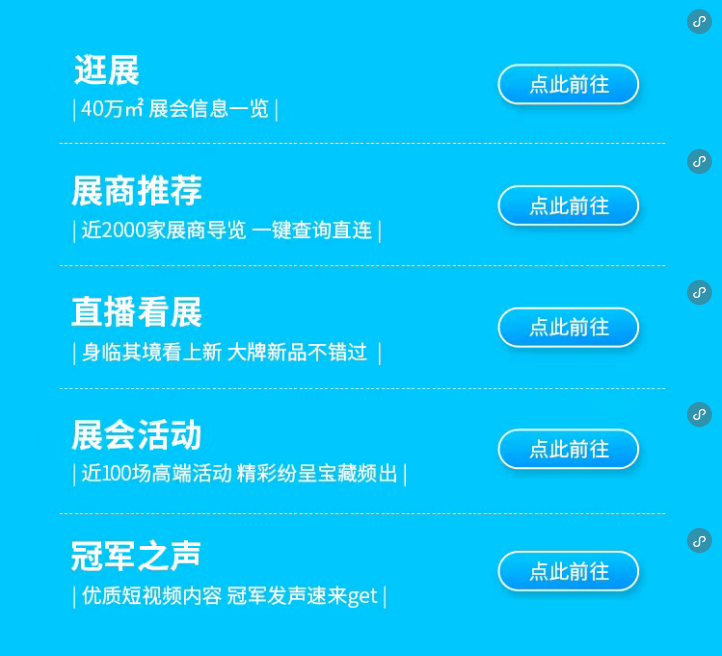
Task: Open the link icon beside 展会活动
Action: (x=699, y=414)
